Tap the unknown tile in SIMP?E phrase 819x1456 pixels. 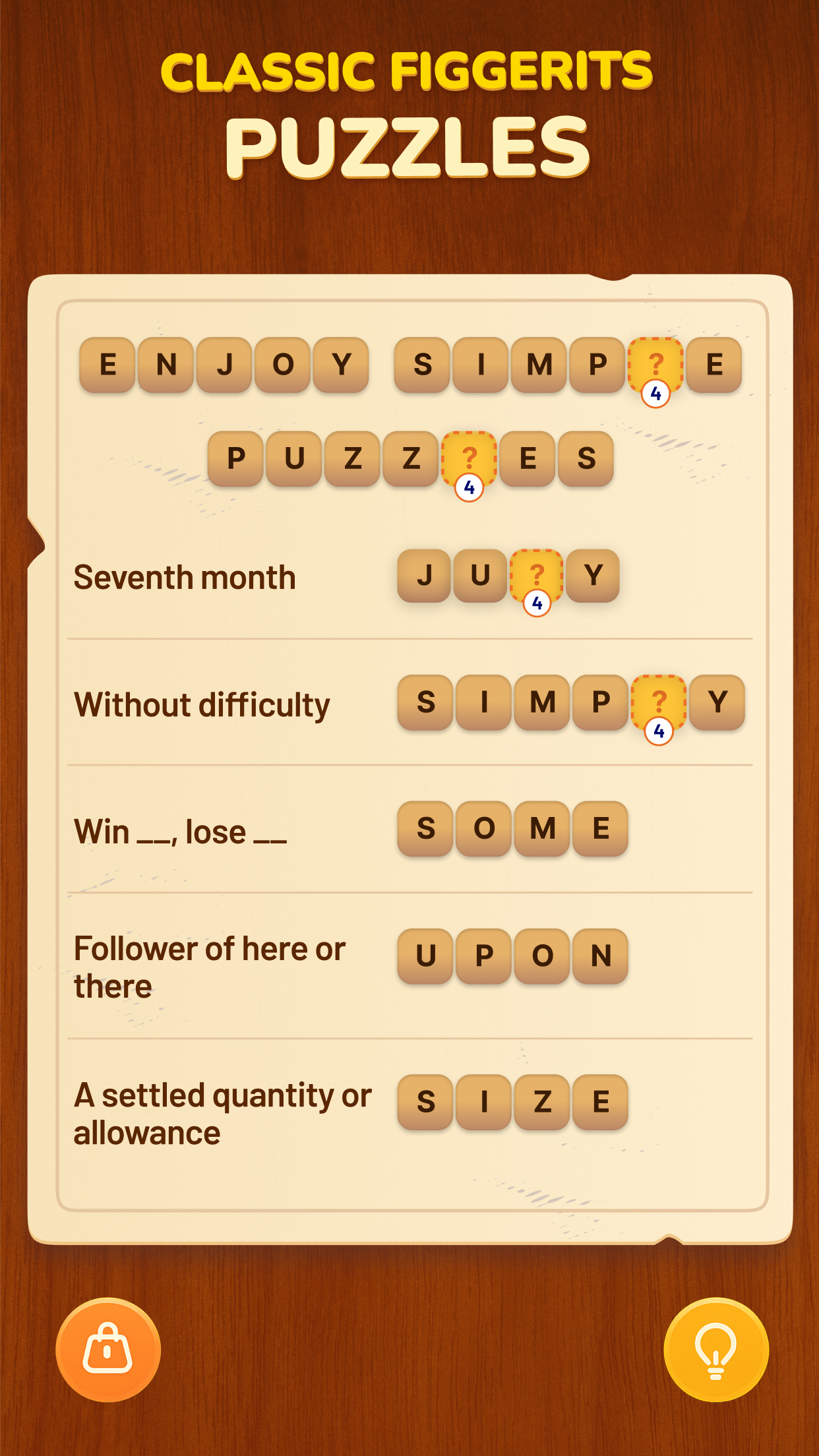[x=655, y=365]
